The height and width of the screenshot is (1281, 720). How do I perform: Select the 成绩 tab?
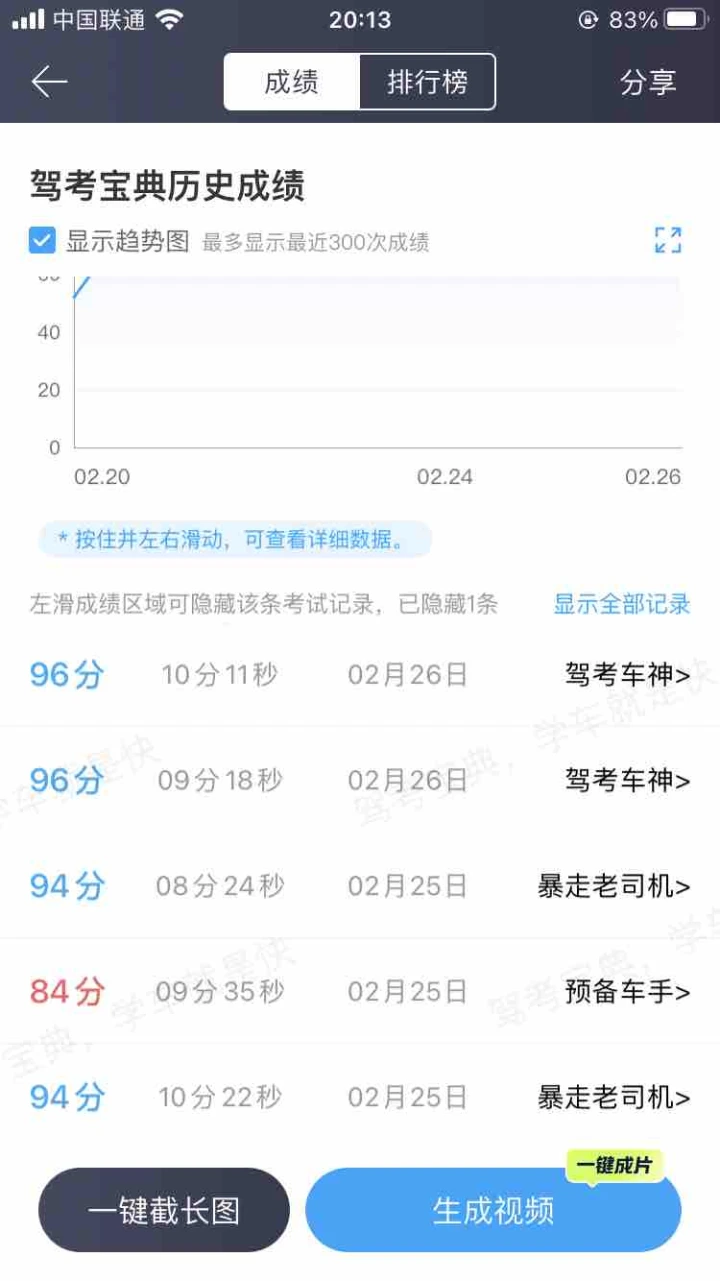click(x=292, y=82)
